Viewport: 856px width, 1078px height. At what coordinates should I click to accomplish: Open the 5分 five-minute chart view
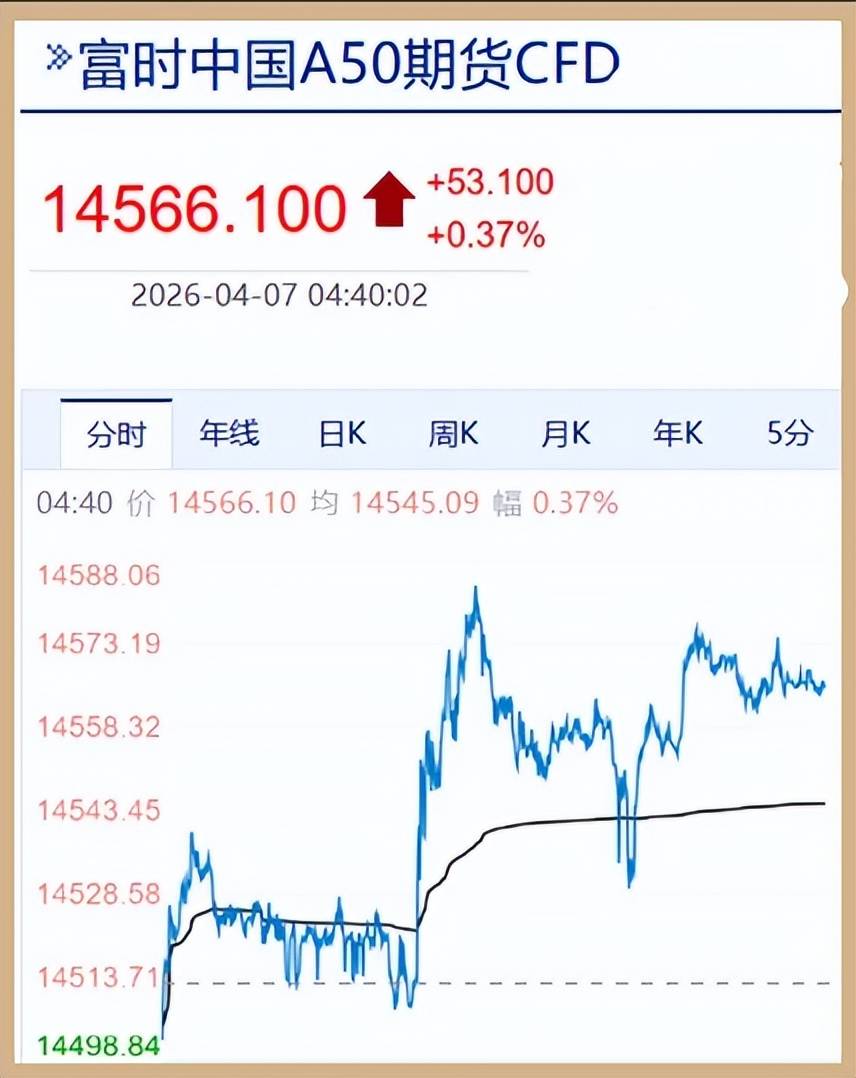(x=788, y=433)
